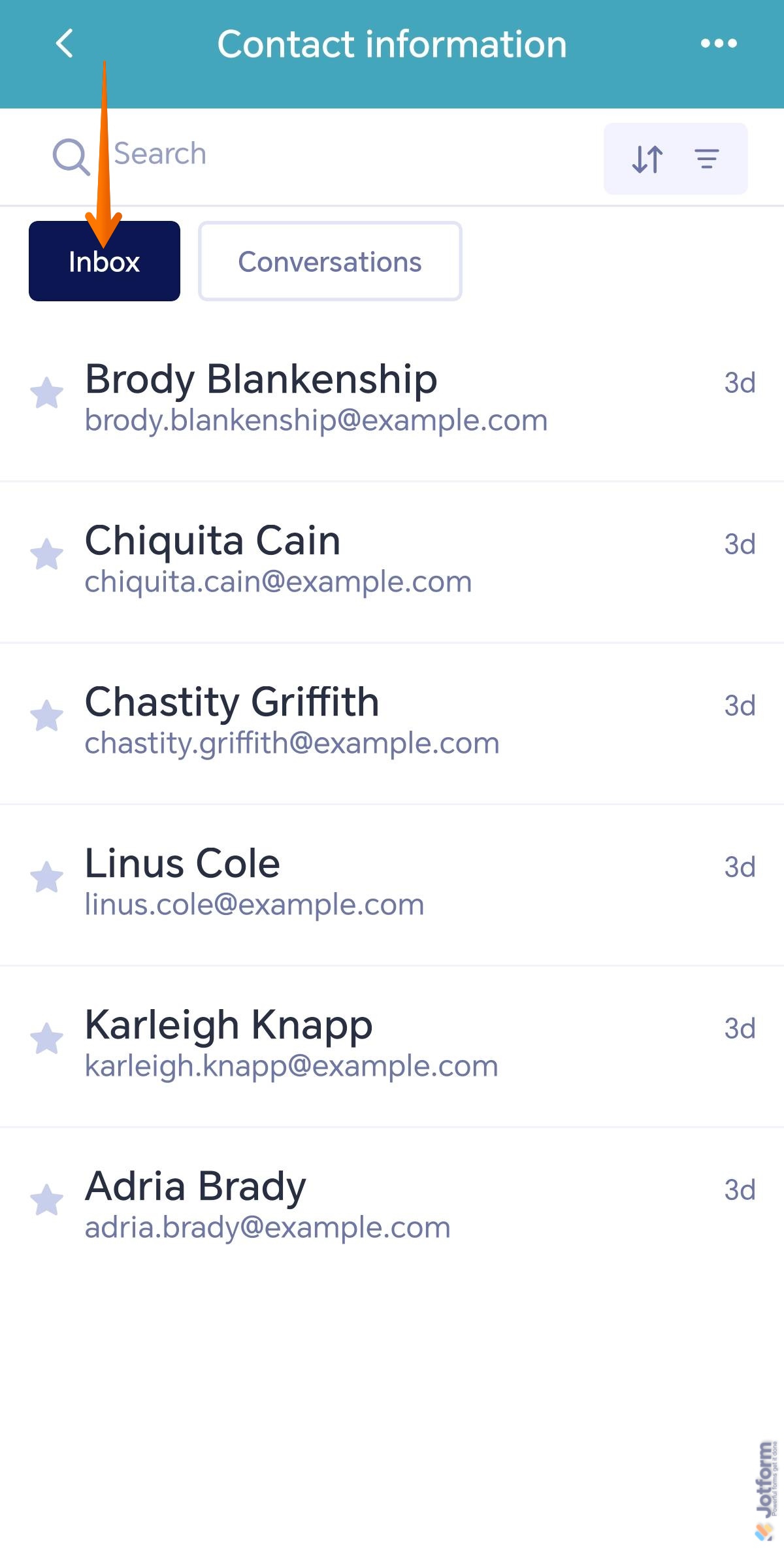Click the star icon beside Linus Cole
Viewport: 784px width, 1562px height.
click(46, 880)
